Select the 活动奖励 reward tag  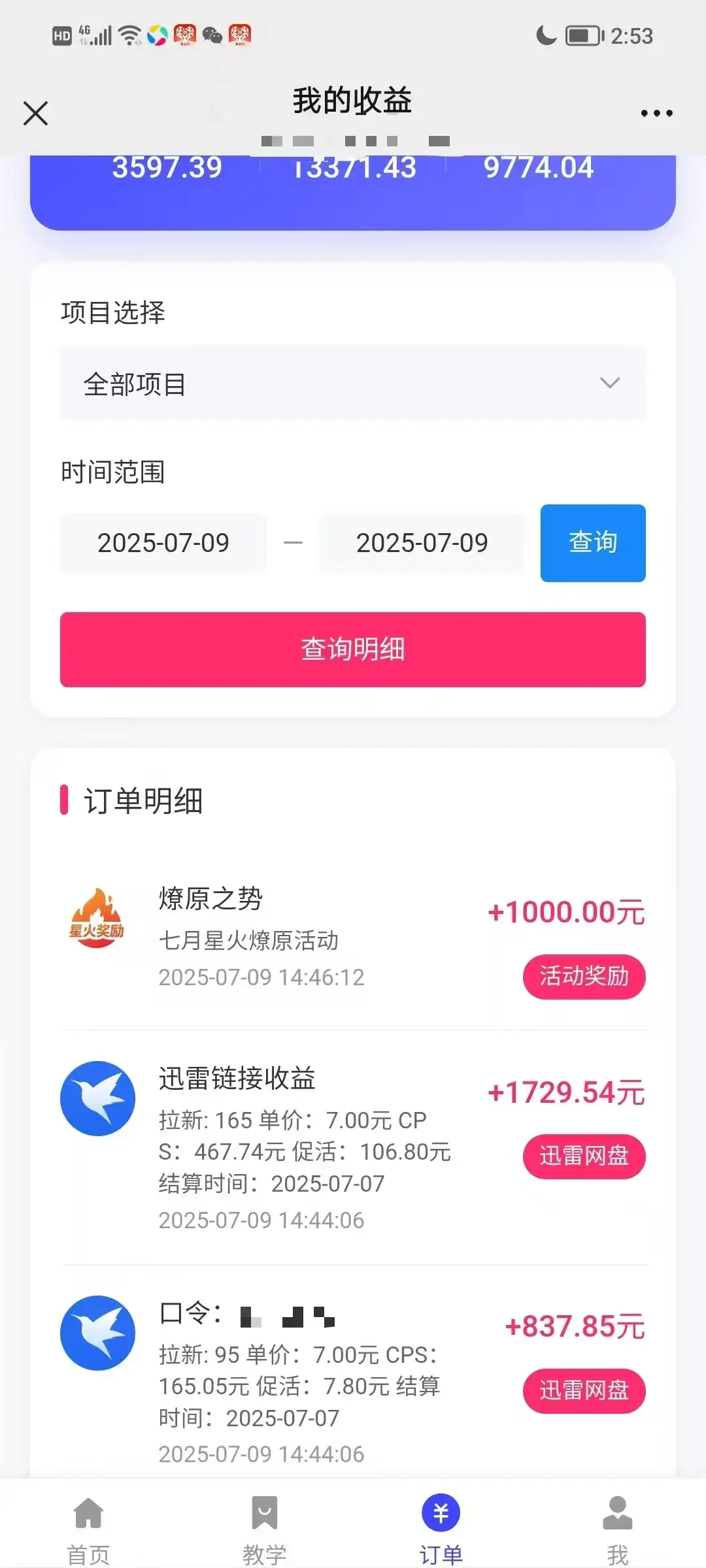point(584,977)
